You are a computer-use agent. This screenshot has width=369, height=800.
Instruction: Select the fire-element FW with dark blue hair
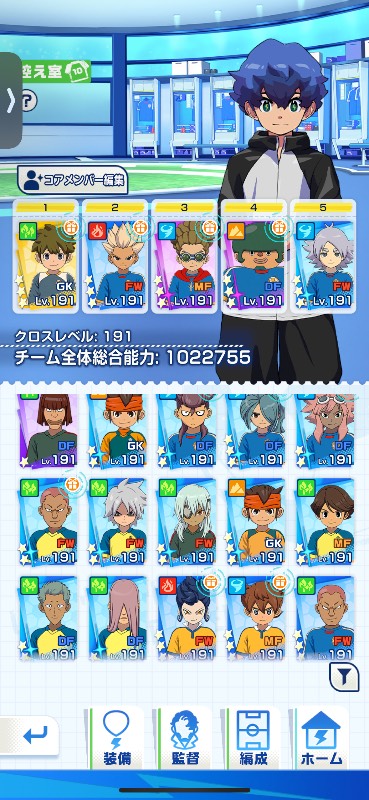point(186,619)
